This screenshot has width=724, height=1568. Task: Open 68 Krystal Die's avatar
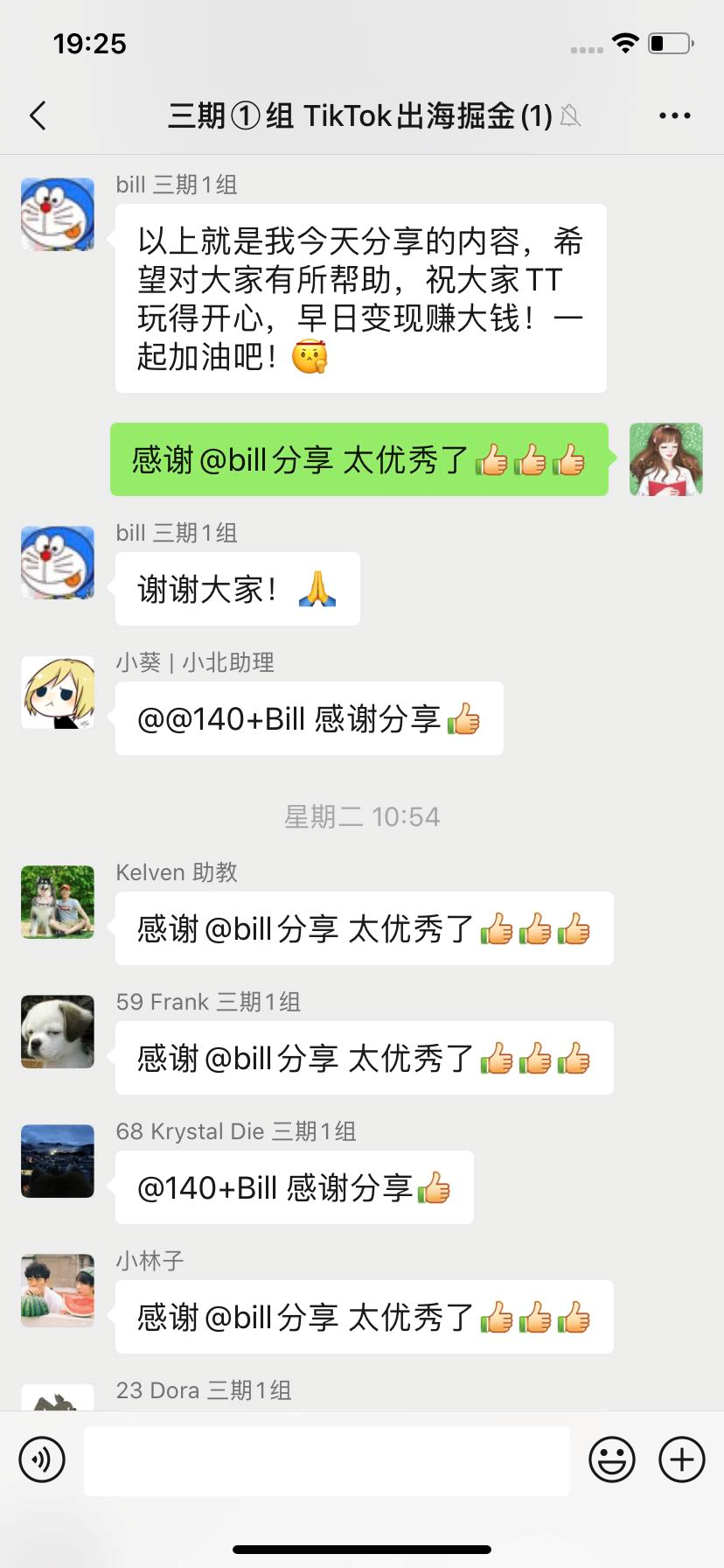point(58,1161)
